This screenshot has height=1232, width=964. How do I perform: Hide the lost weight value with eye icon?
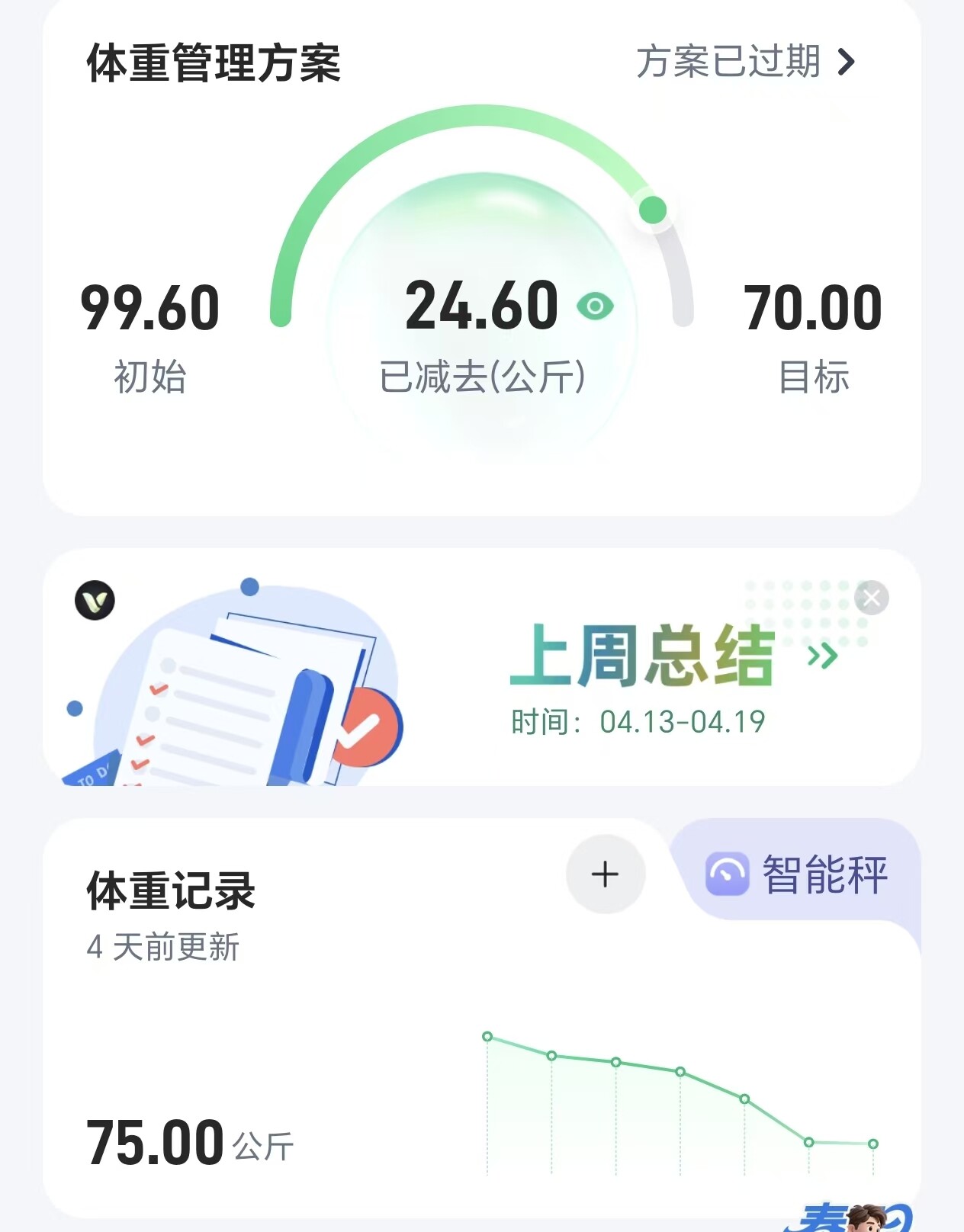[595, 306]
